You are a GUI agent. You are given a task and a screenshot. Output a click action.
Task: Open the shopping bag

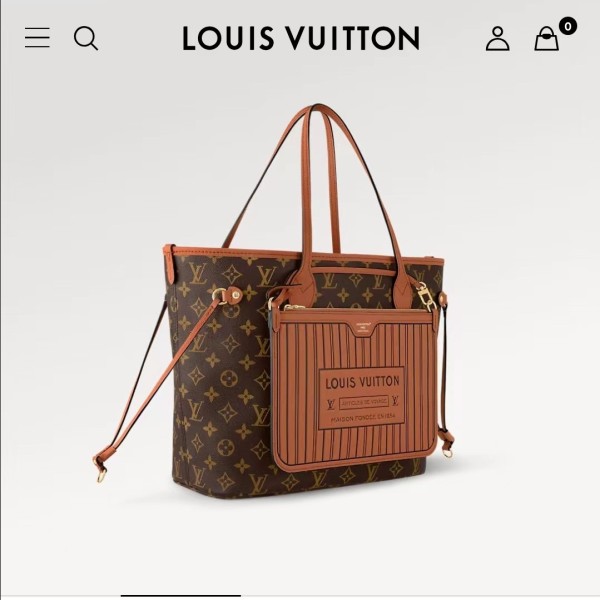[547, 38]
